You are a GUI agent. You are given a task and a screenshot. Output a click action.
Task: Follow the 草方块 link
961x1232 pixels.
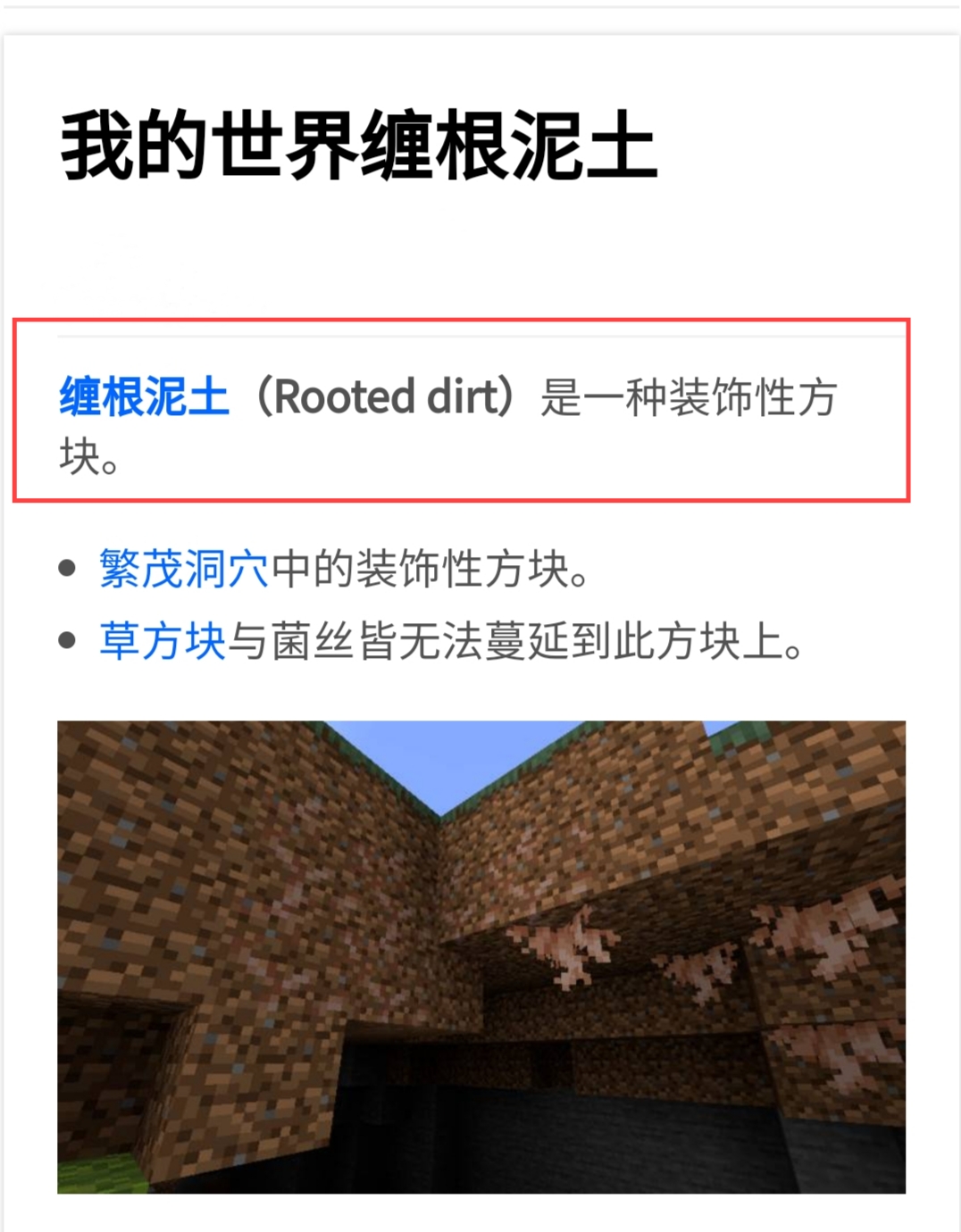click(x=162, y=640)
